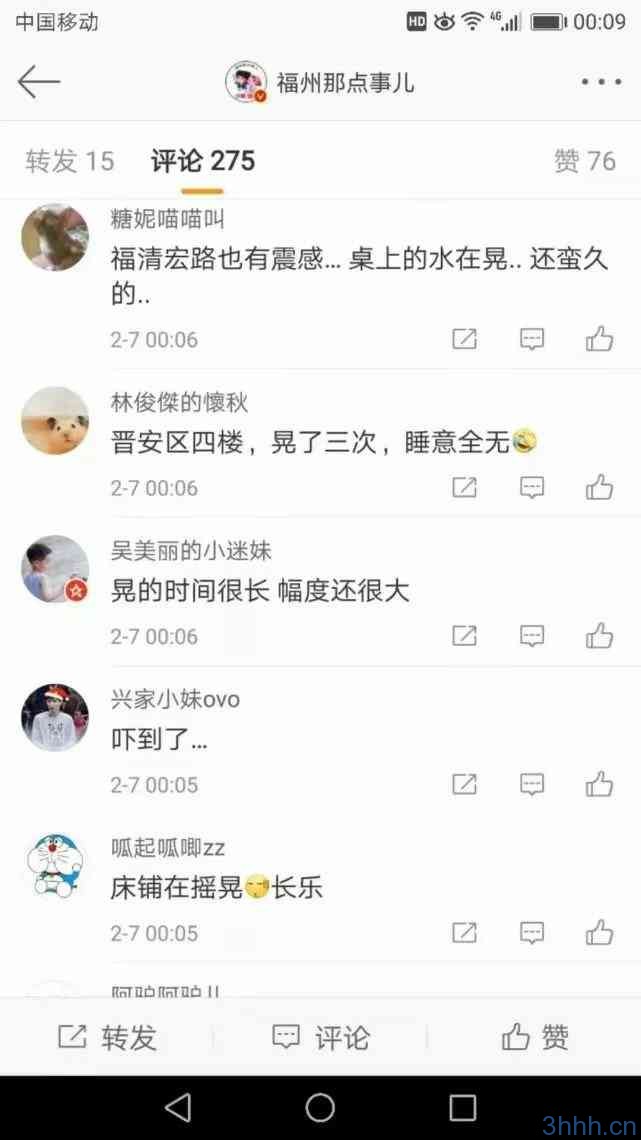Like 吴美丽的小迷妹's comment

tap(600, 635)
